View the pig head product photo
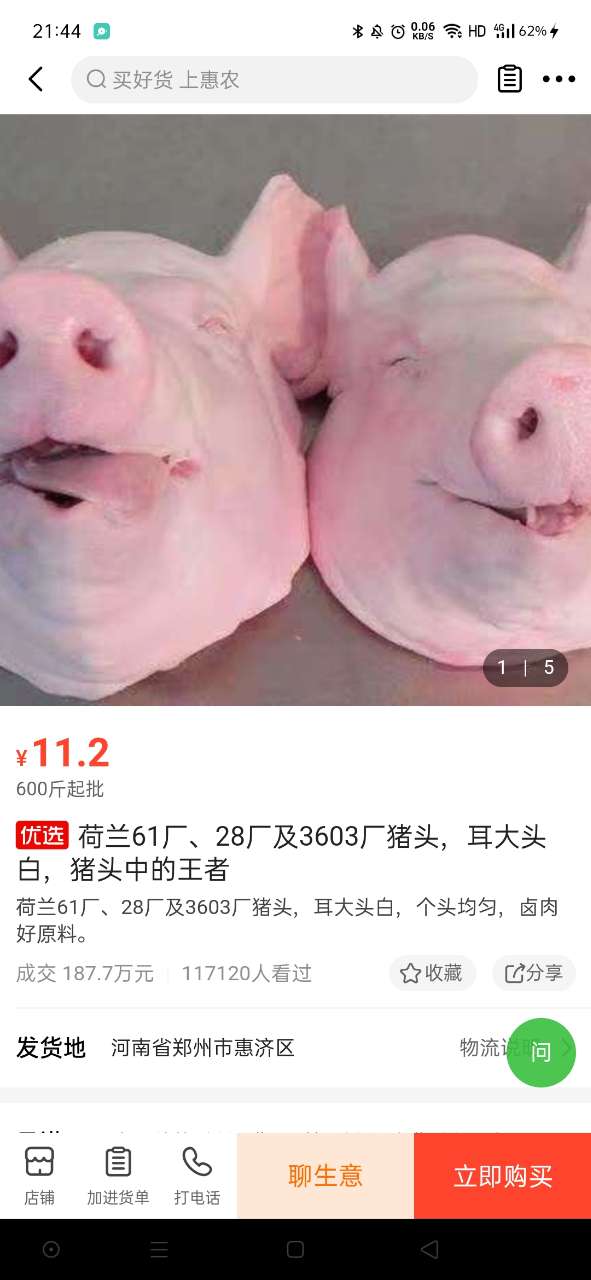 [295, 410]
